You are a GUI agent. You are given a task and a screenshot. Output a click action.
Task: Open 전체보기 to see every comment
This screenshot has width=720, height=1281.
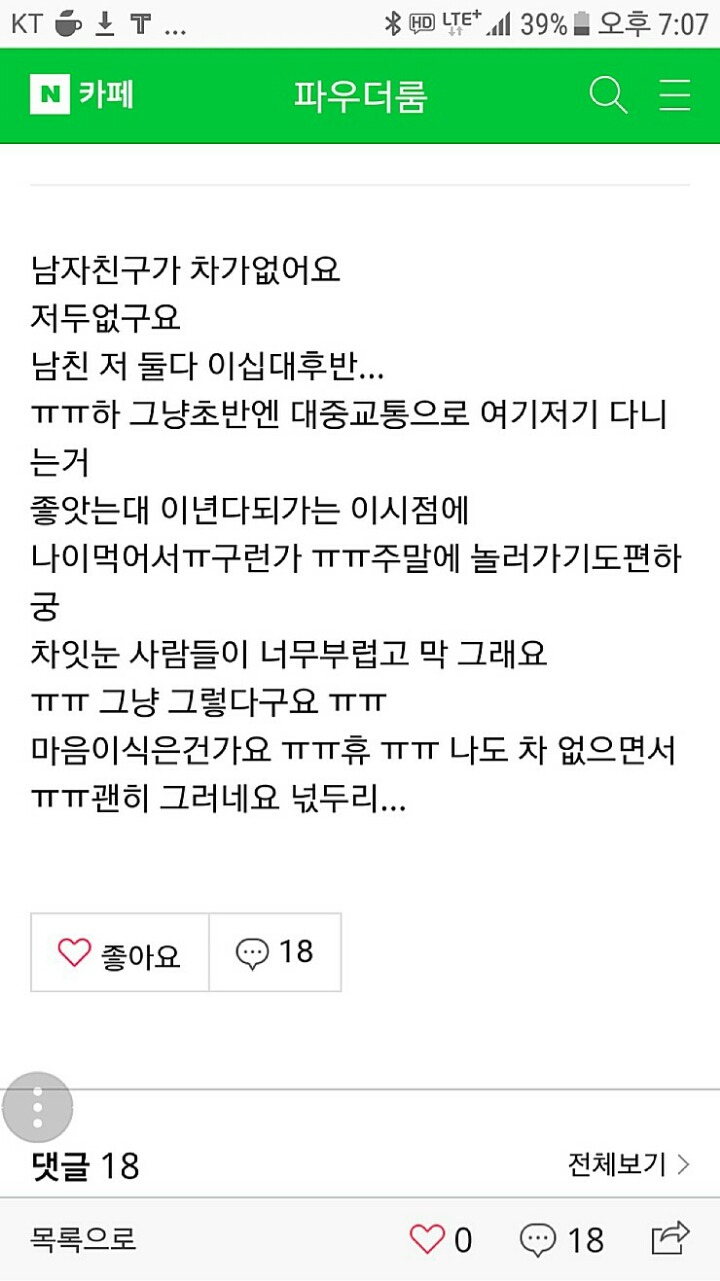[x=615, y=1165]
